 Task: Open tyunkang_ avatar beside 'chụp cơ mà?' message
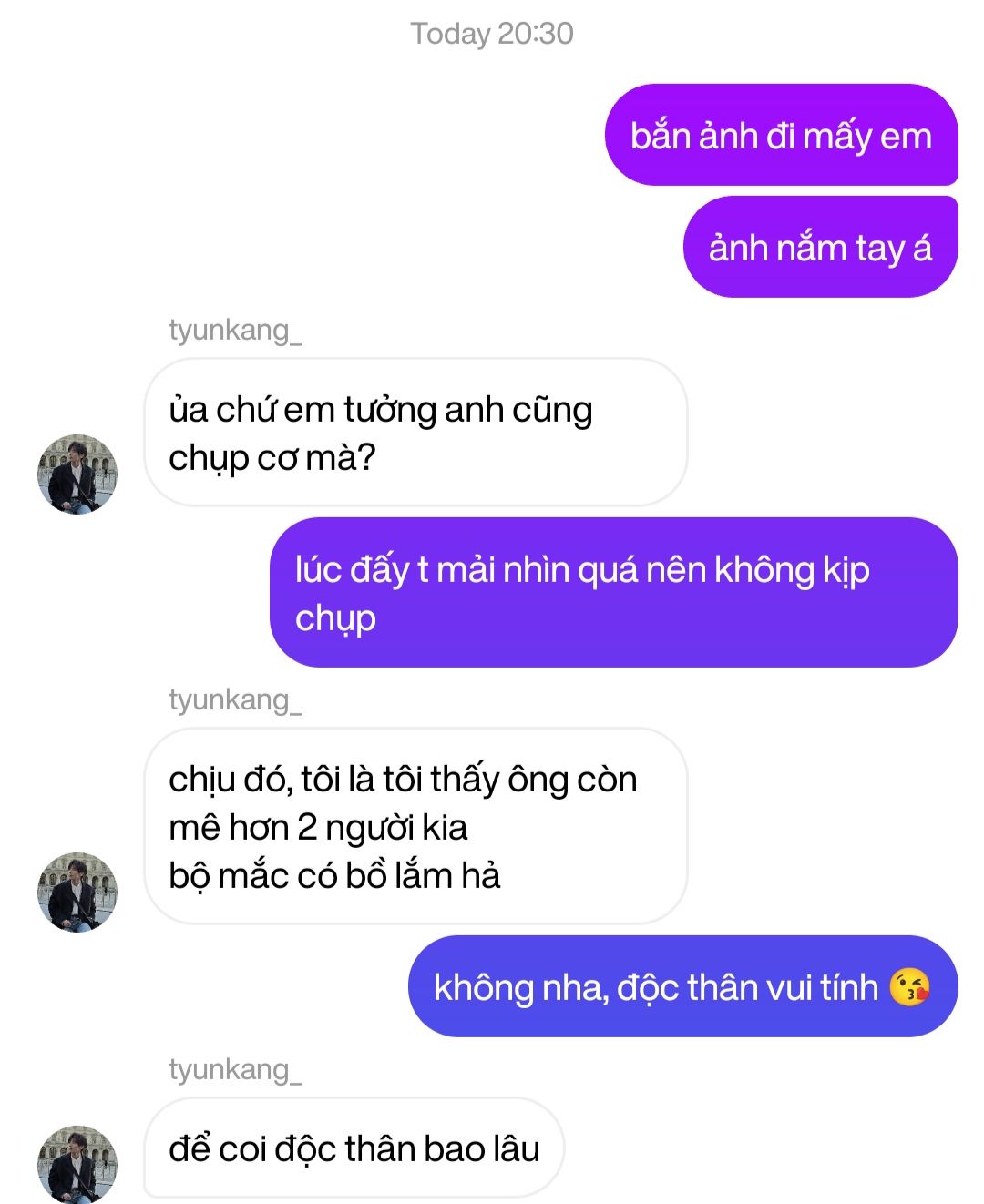(x=77, y=474)
